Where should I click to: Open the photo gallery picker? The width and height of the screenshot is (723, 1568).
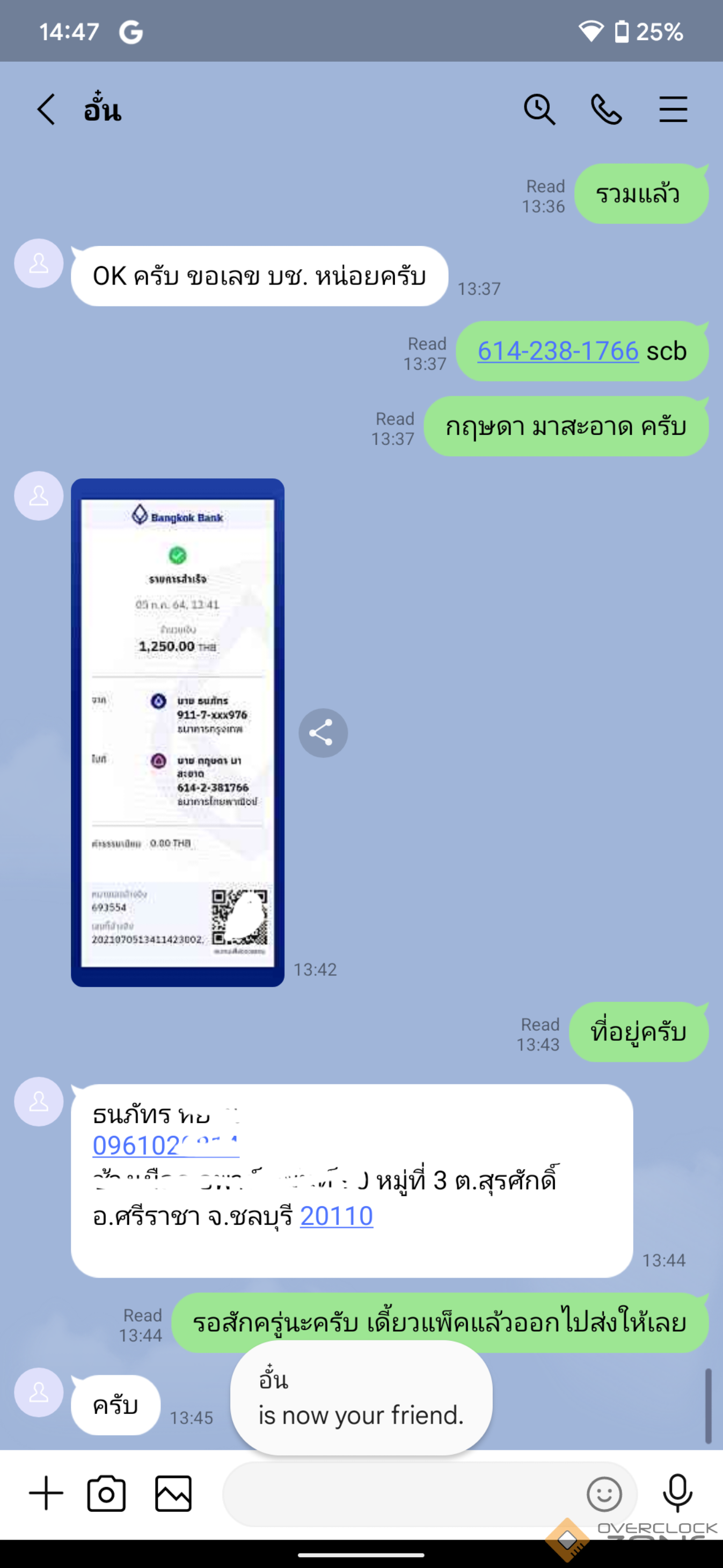click(x=173, y=1493)
